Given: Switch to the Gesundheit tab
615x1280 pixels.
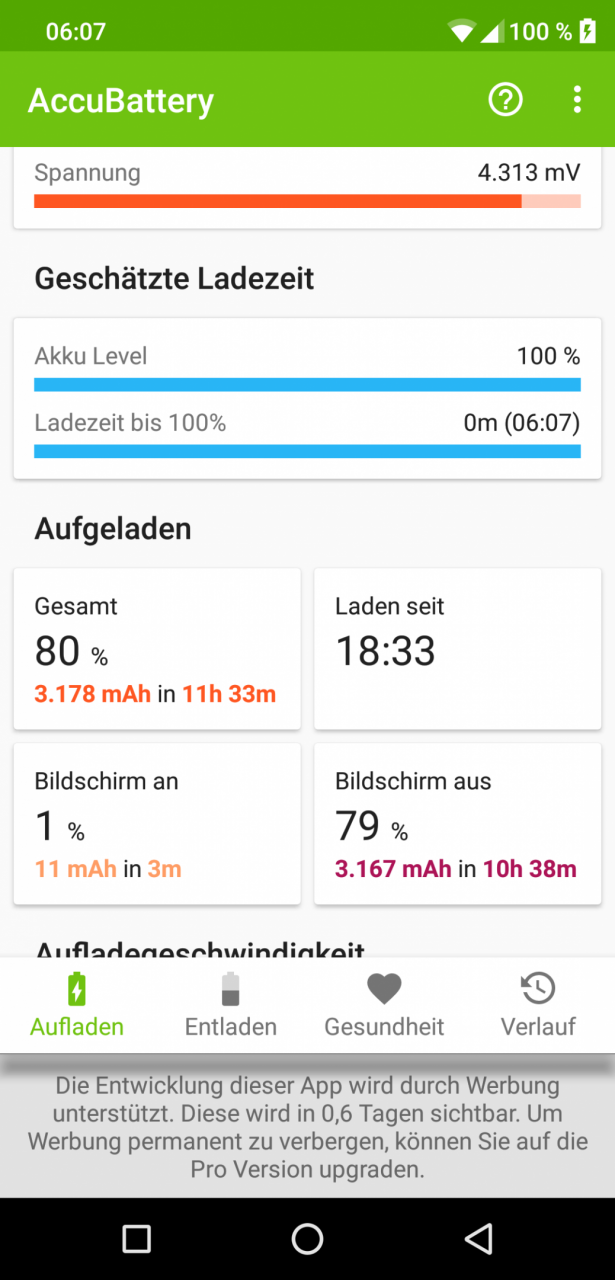Looking at the screenshot, I should (384, 1005).
